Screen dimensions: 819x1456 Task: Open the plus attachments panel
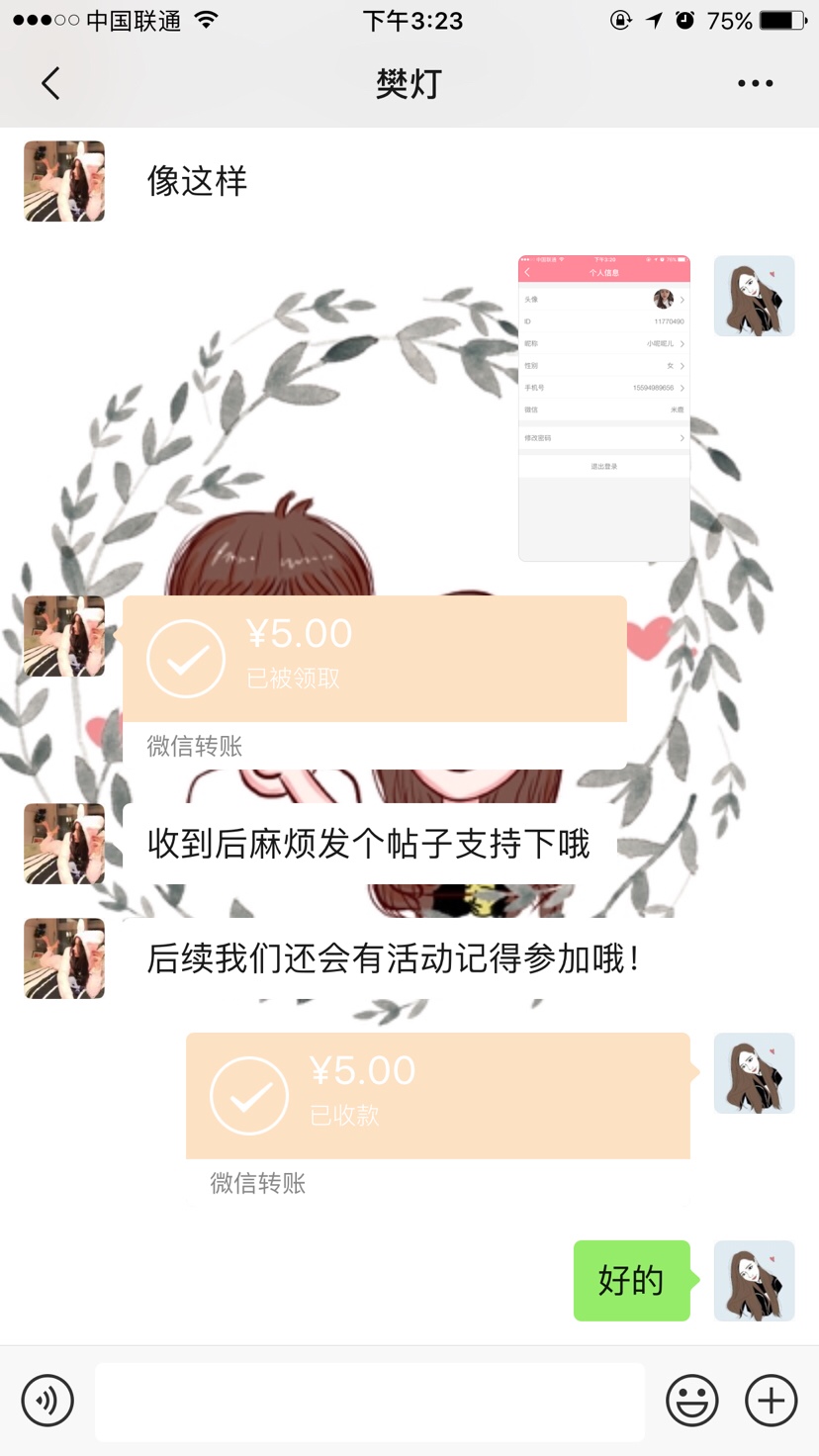pyautogui.click(x=771, y=1400)
